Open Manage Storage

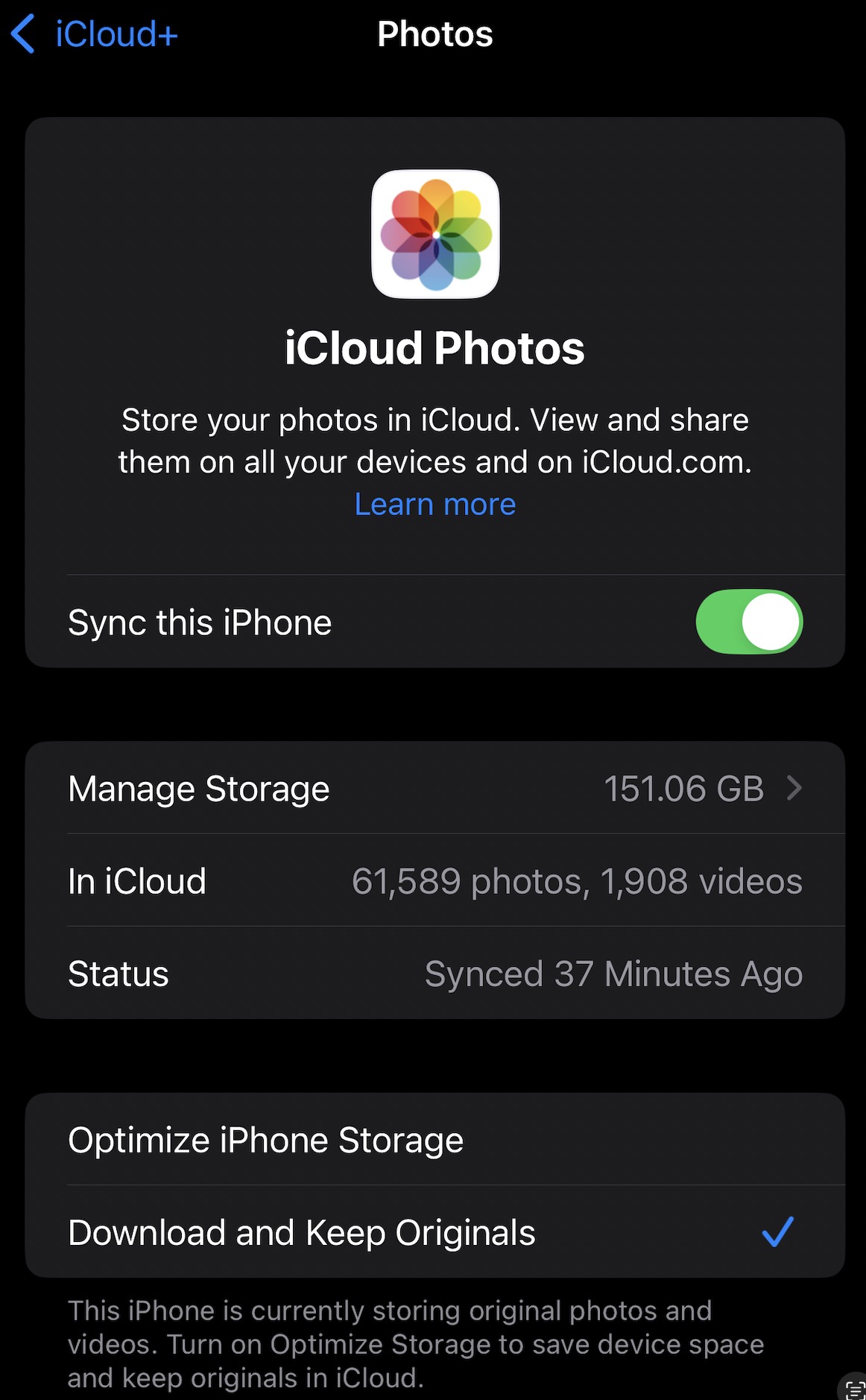pos(434,789)
